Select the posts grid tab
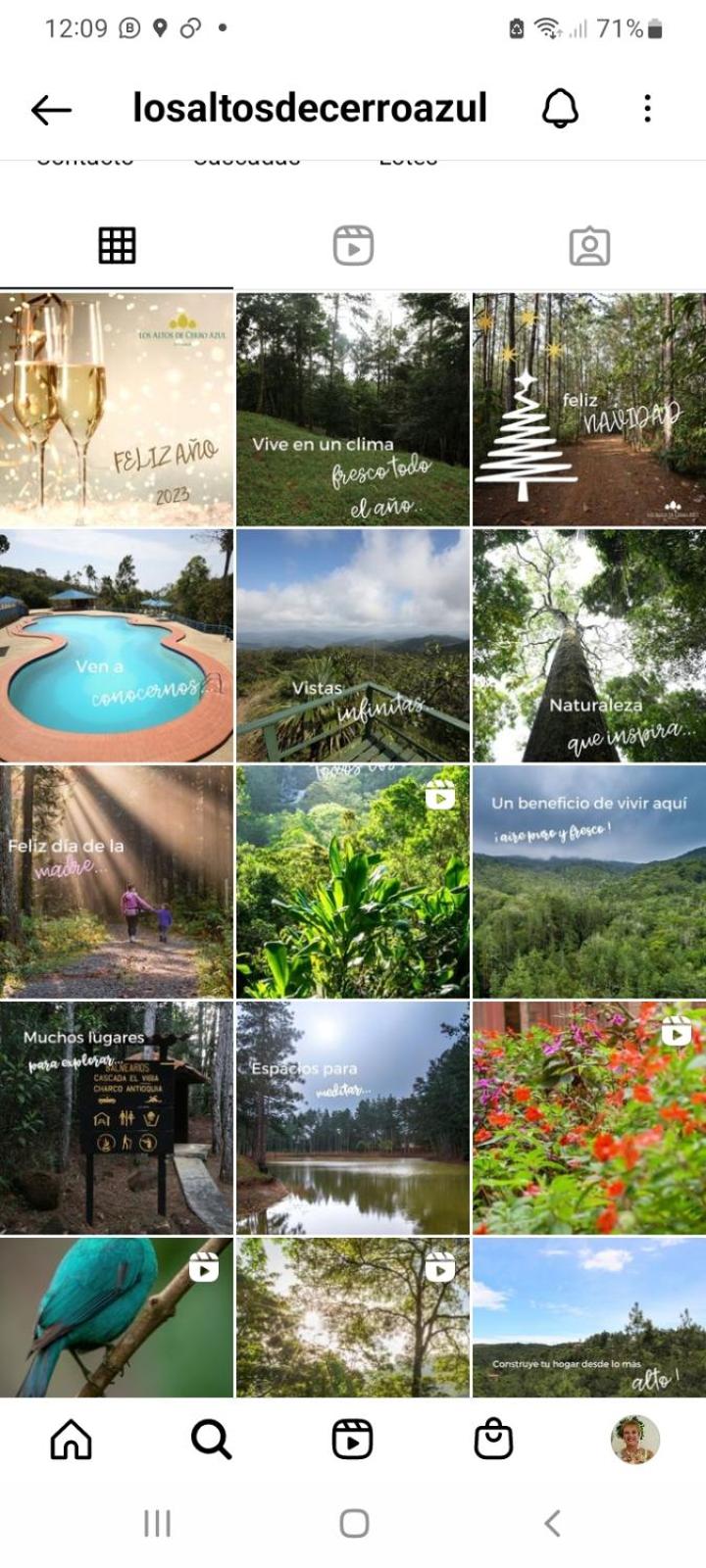Screen dimensions: 706x1568 click(117, 245)
